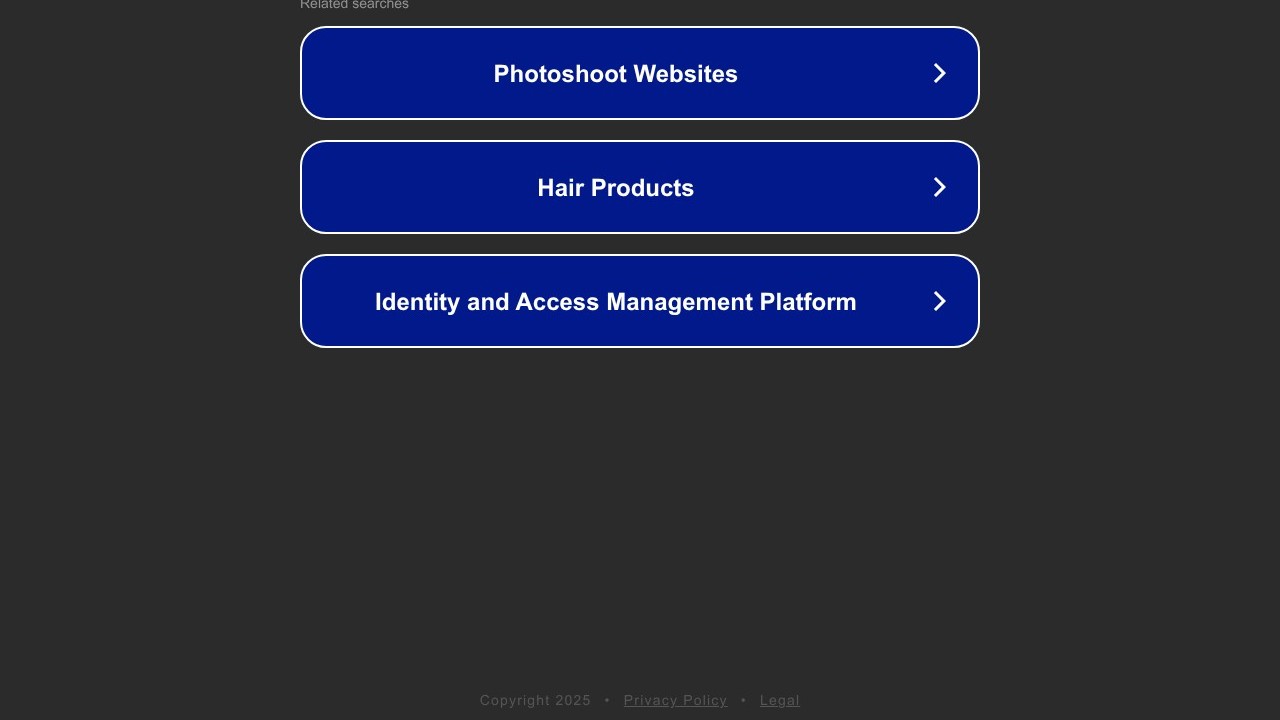The width and height of the screenshot is (1280, 720).
Task: Open Identity and Access Management Platform search
Action: click(639, 301)
